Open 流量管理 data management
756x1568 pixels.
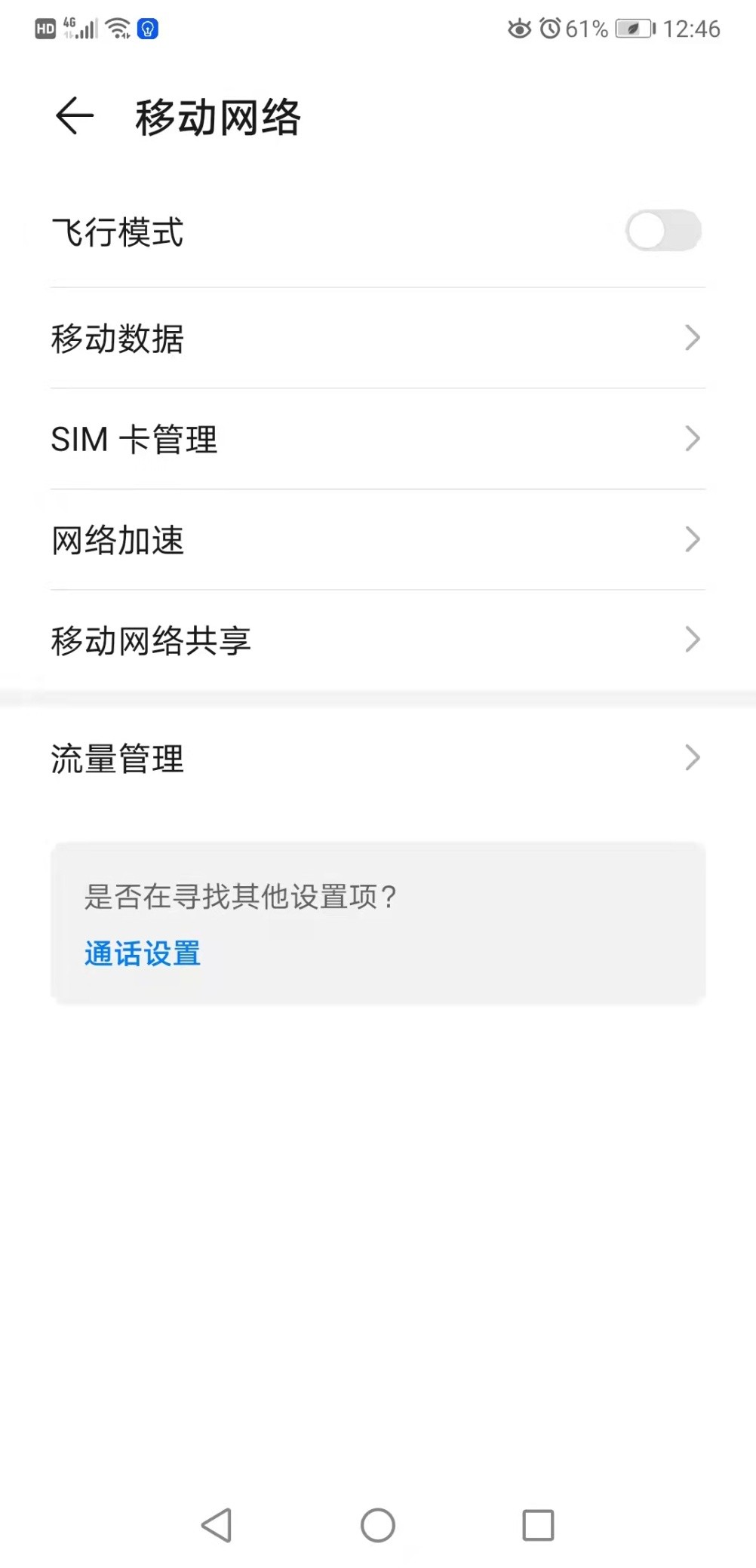click(x=693, y=757)
